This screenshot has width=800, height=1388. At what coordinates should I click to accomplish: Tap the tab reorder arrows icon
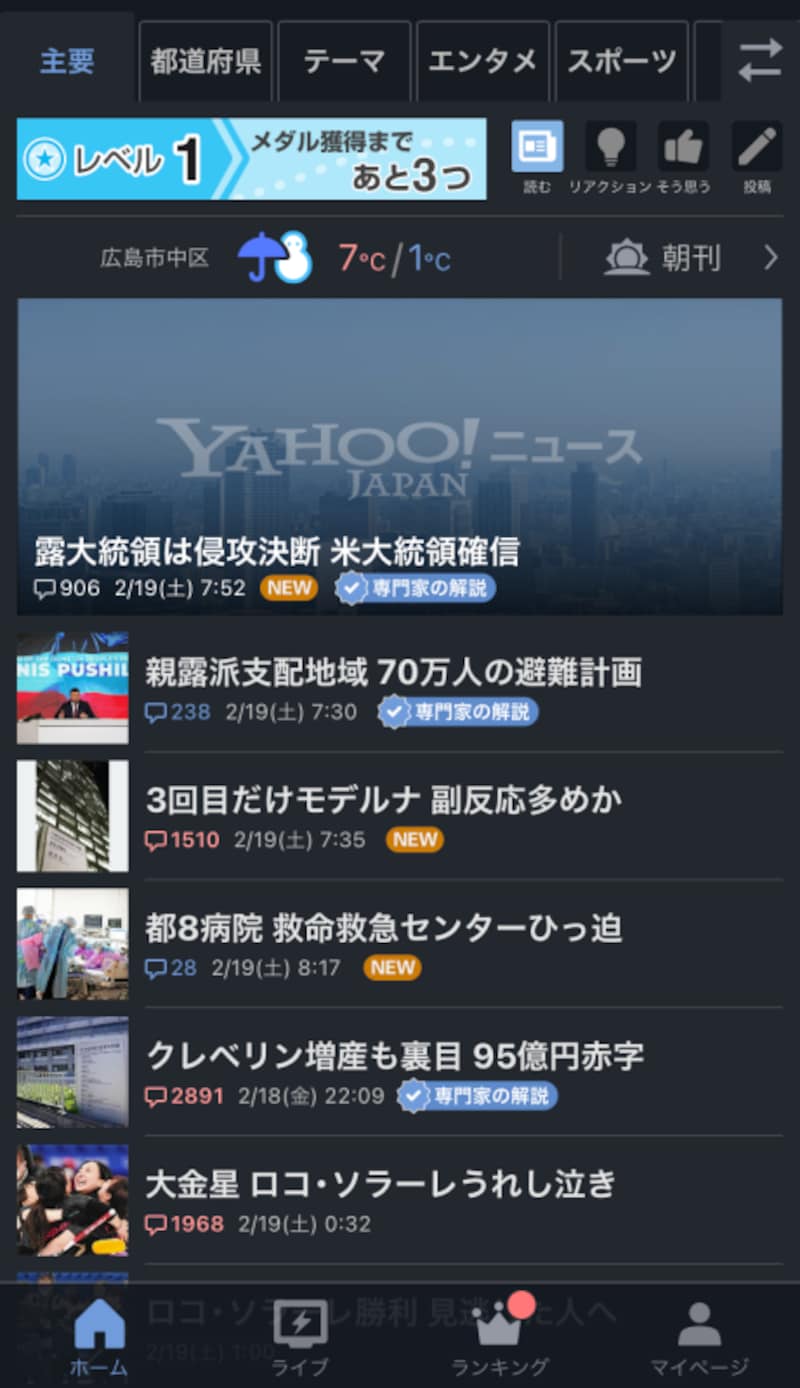[760, 61]
